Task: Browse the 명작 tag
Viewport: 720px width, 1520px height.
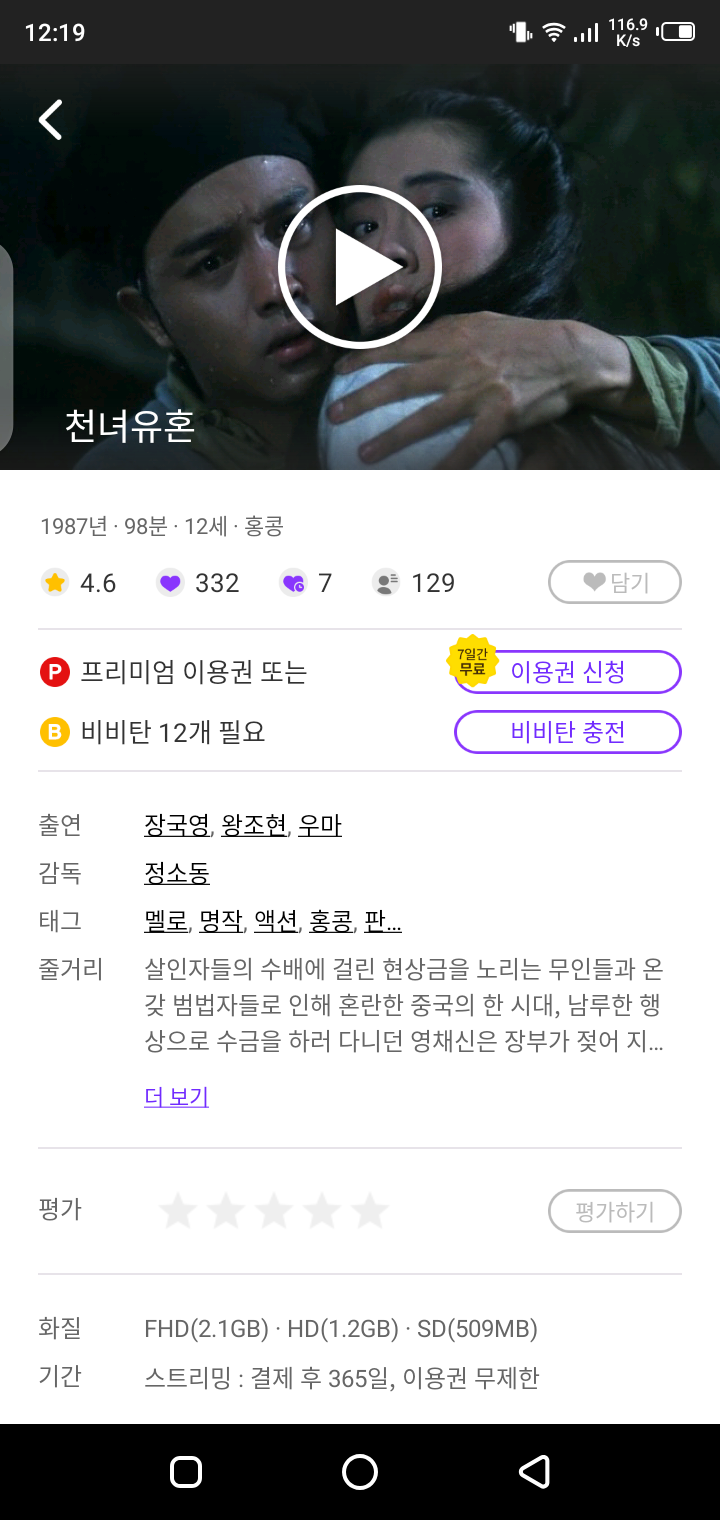Action: click(221, 921)
